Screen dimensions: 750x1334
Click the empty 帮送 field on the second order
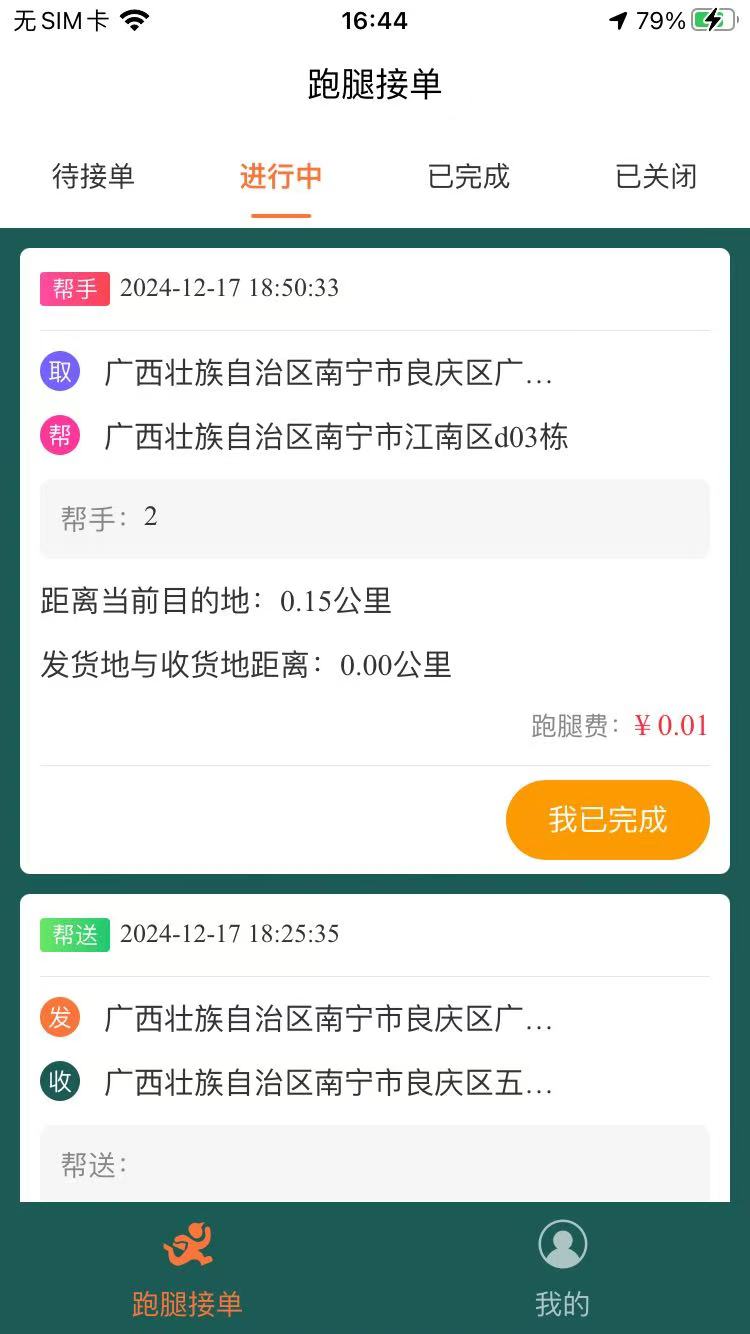coord(375,1164)
